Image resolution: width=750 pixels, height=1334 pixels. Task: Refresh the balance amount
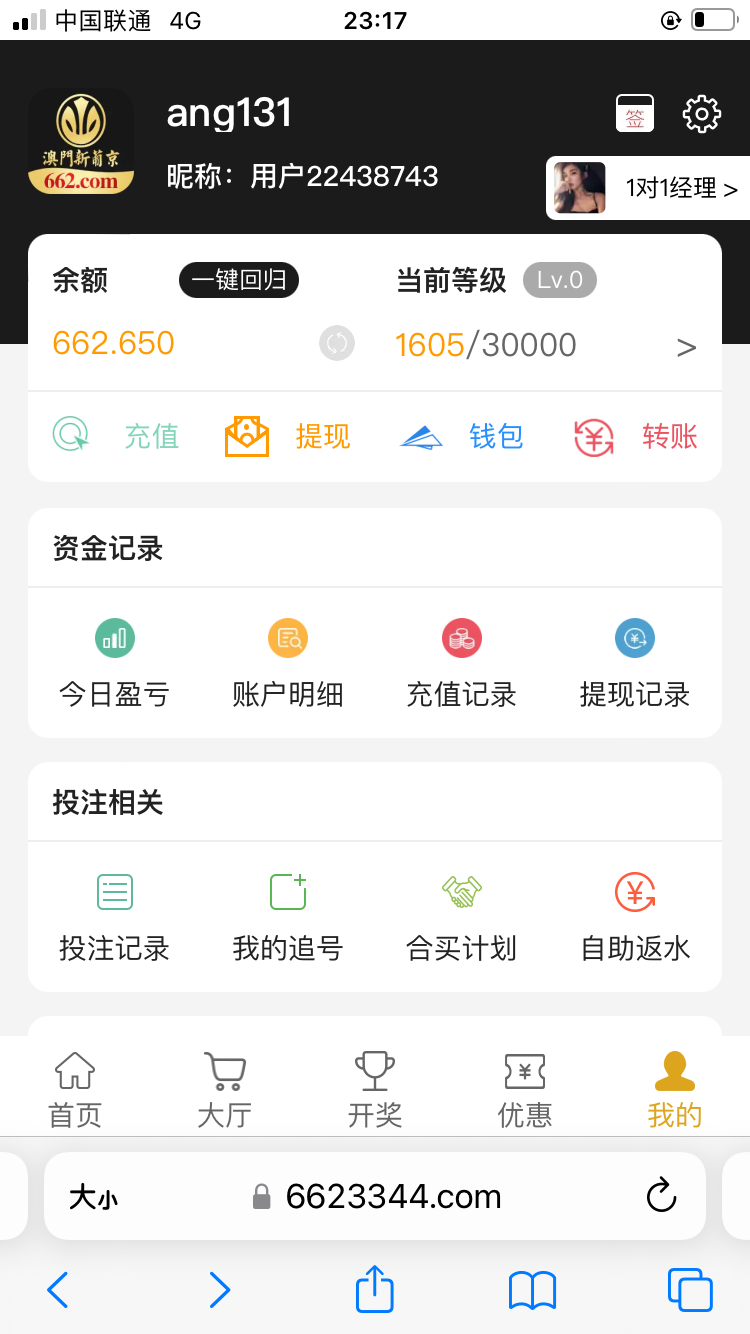point(337,343)
